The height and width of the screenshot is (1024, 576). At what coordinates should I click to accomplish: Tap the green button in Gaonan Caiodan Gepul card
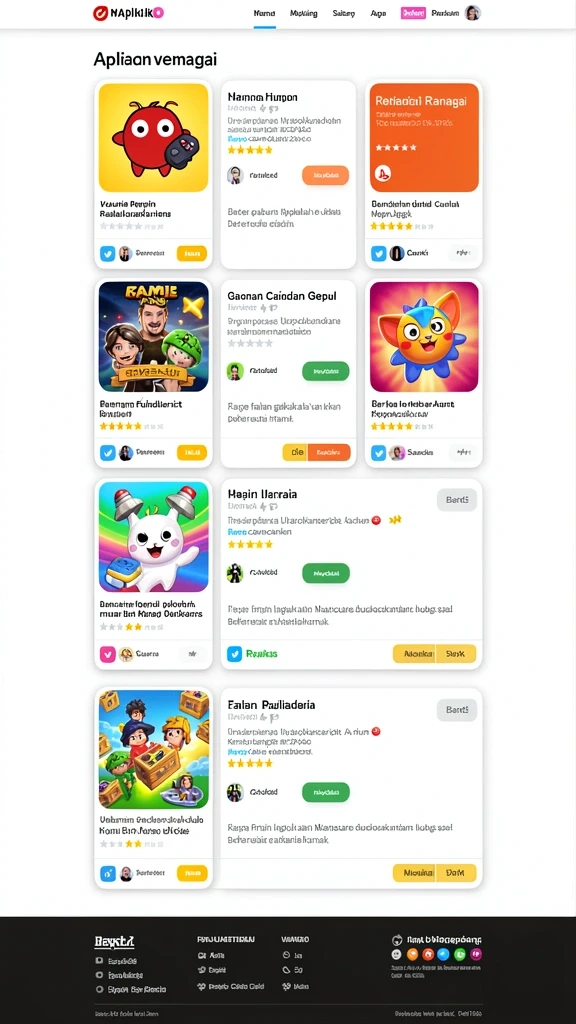325,371
